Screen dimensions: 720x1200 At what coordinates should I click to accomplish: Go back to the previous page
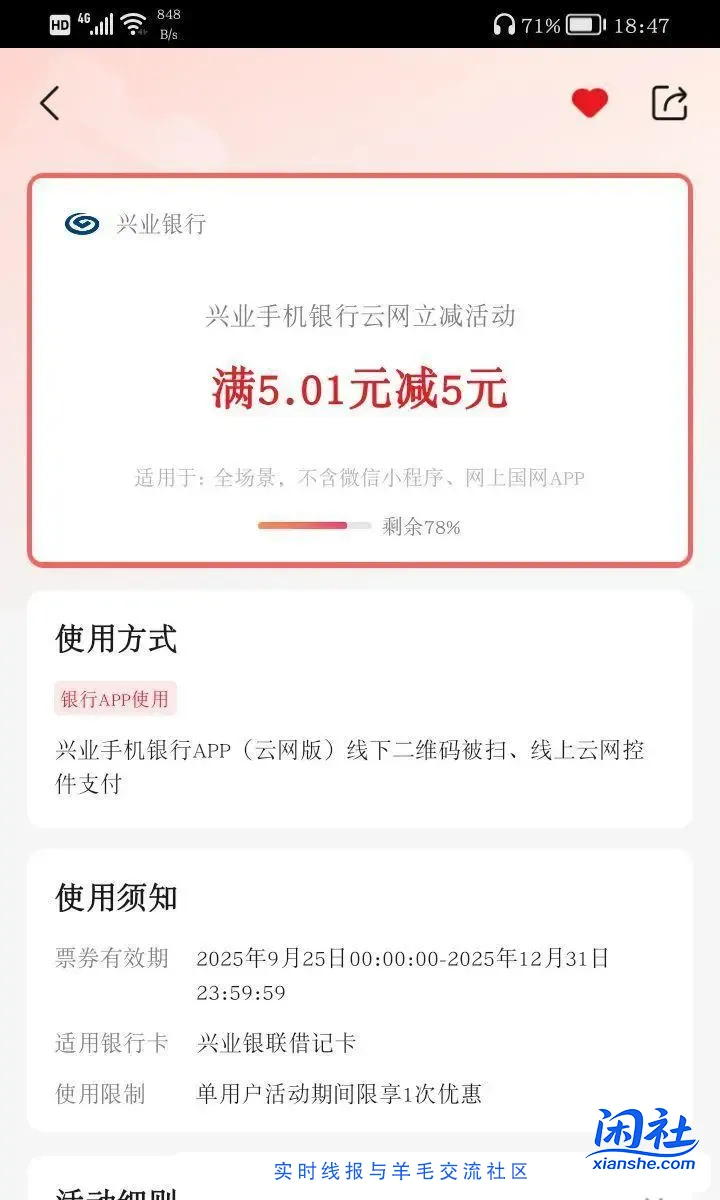point(50,103)
